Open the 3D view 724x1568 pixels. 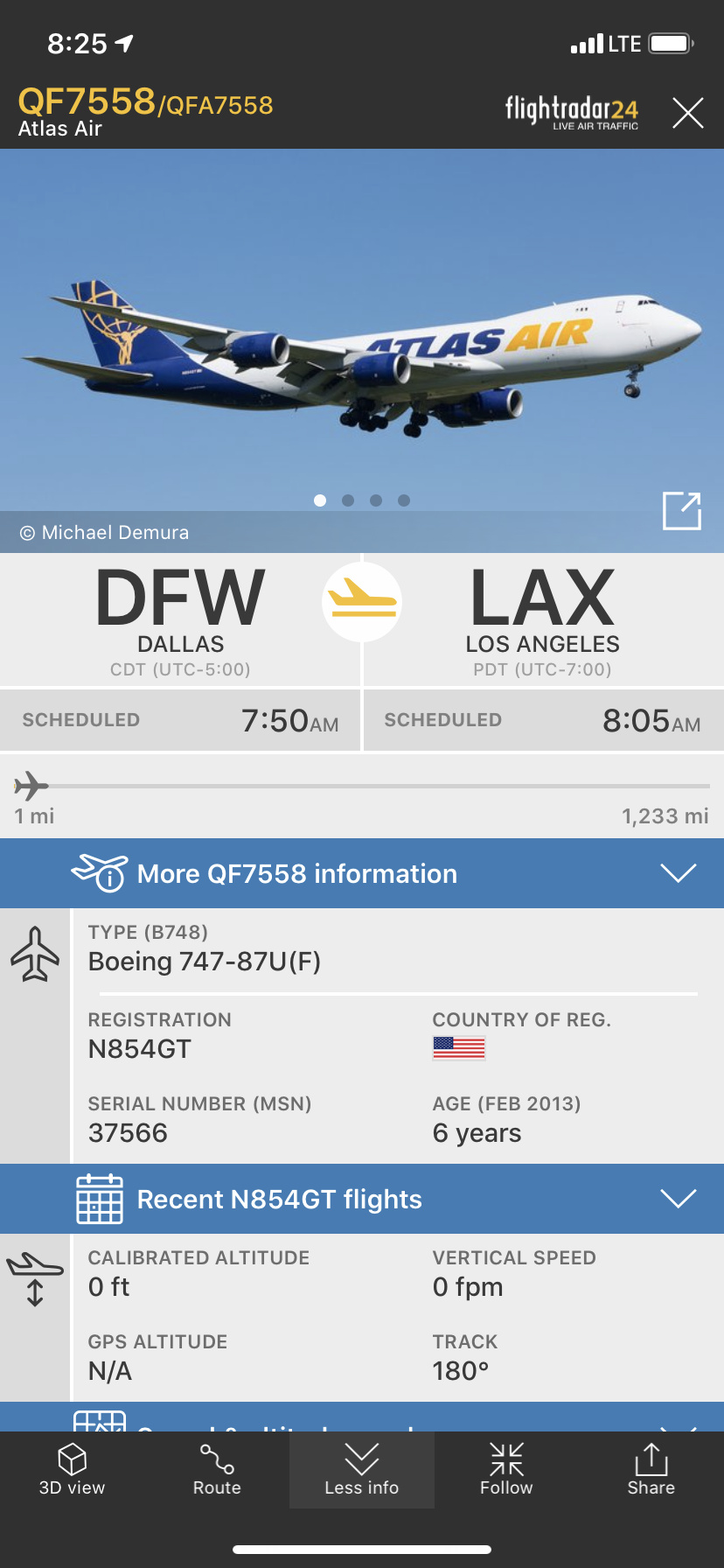click(x=72, y=1470)
